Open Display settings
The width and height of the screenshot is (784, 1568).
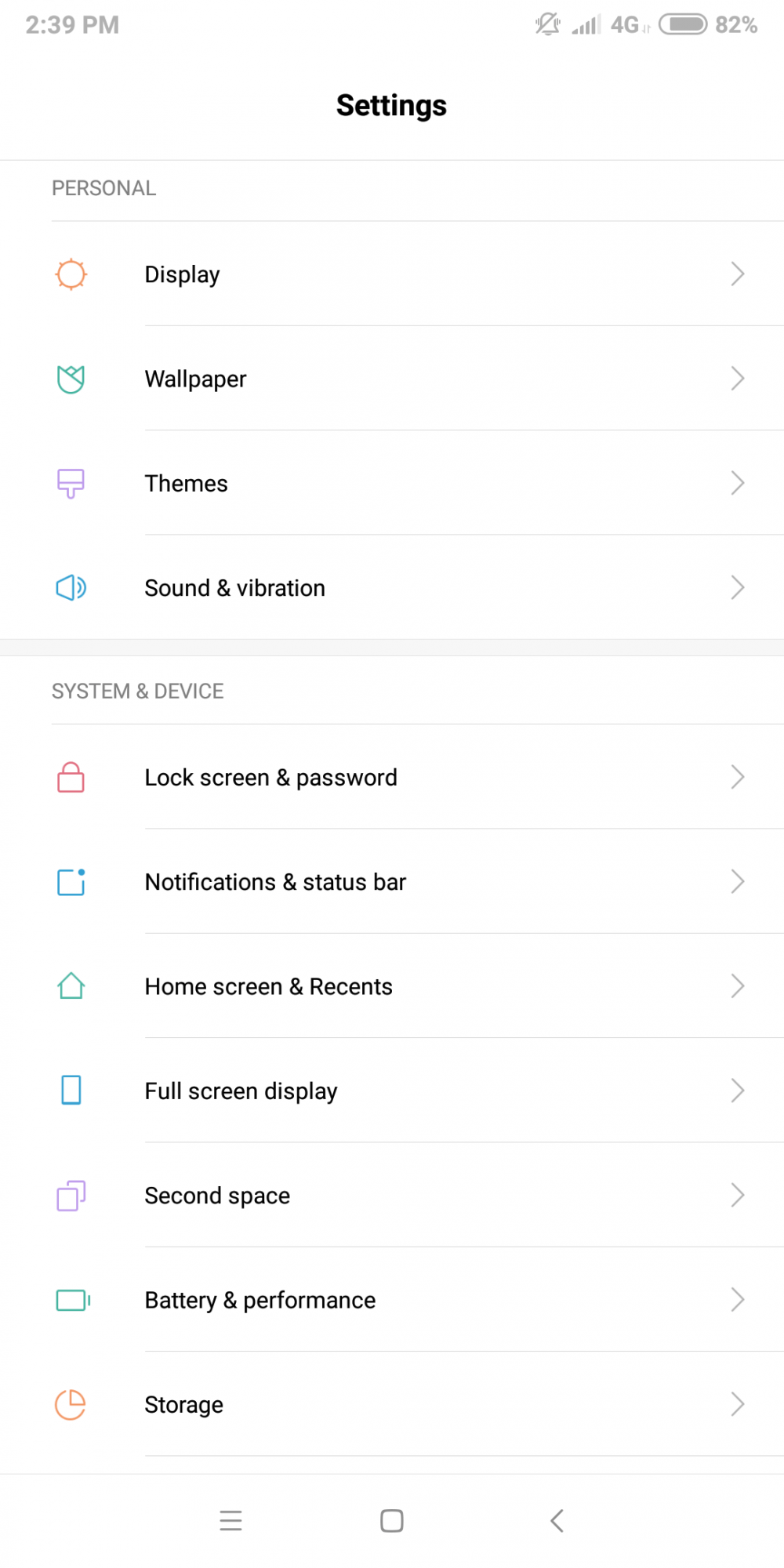click(x=392, y=274)
